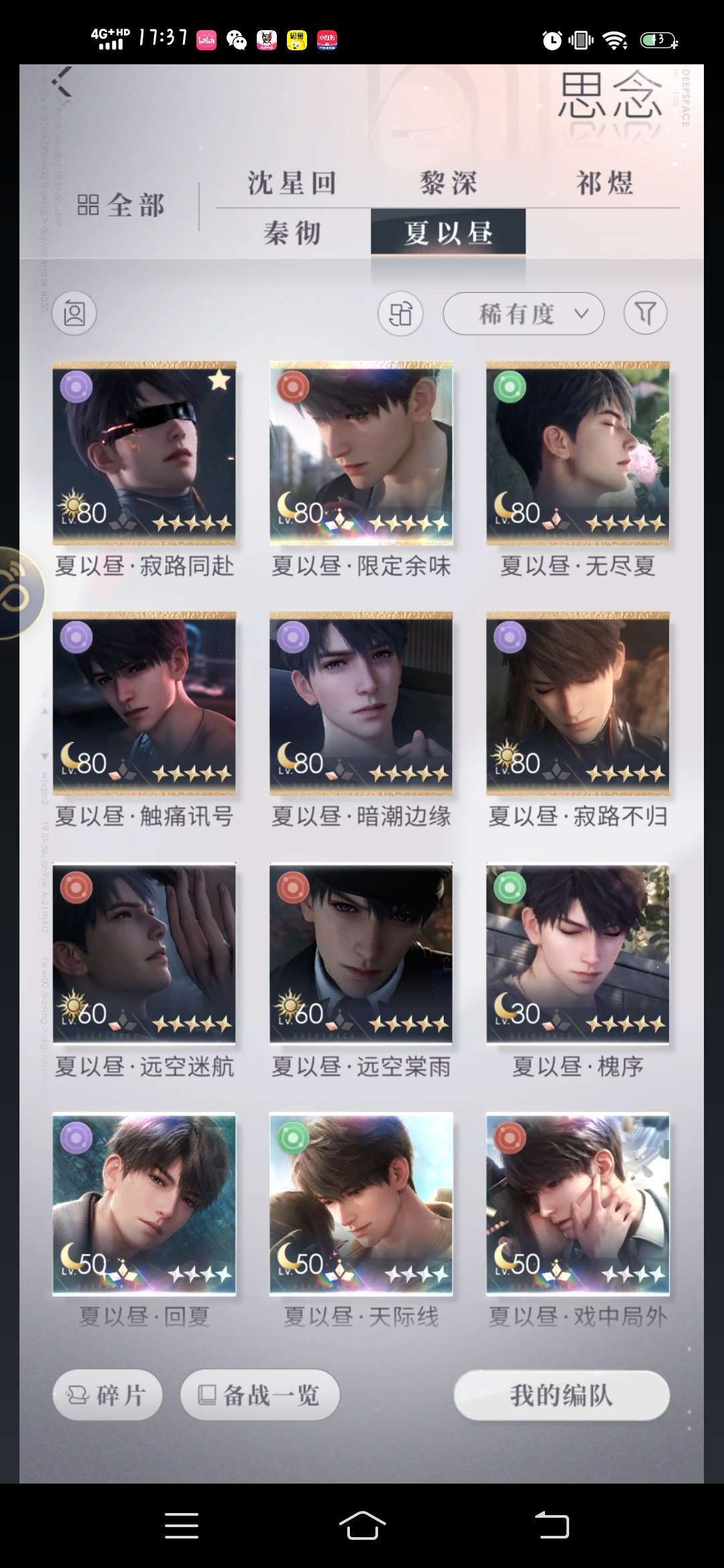
Task: Open the 碎片 fragments button
Action: pyautogui.click(x=107, y=1395)
